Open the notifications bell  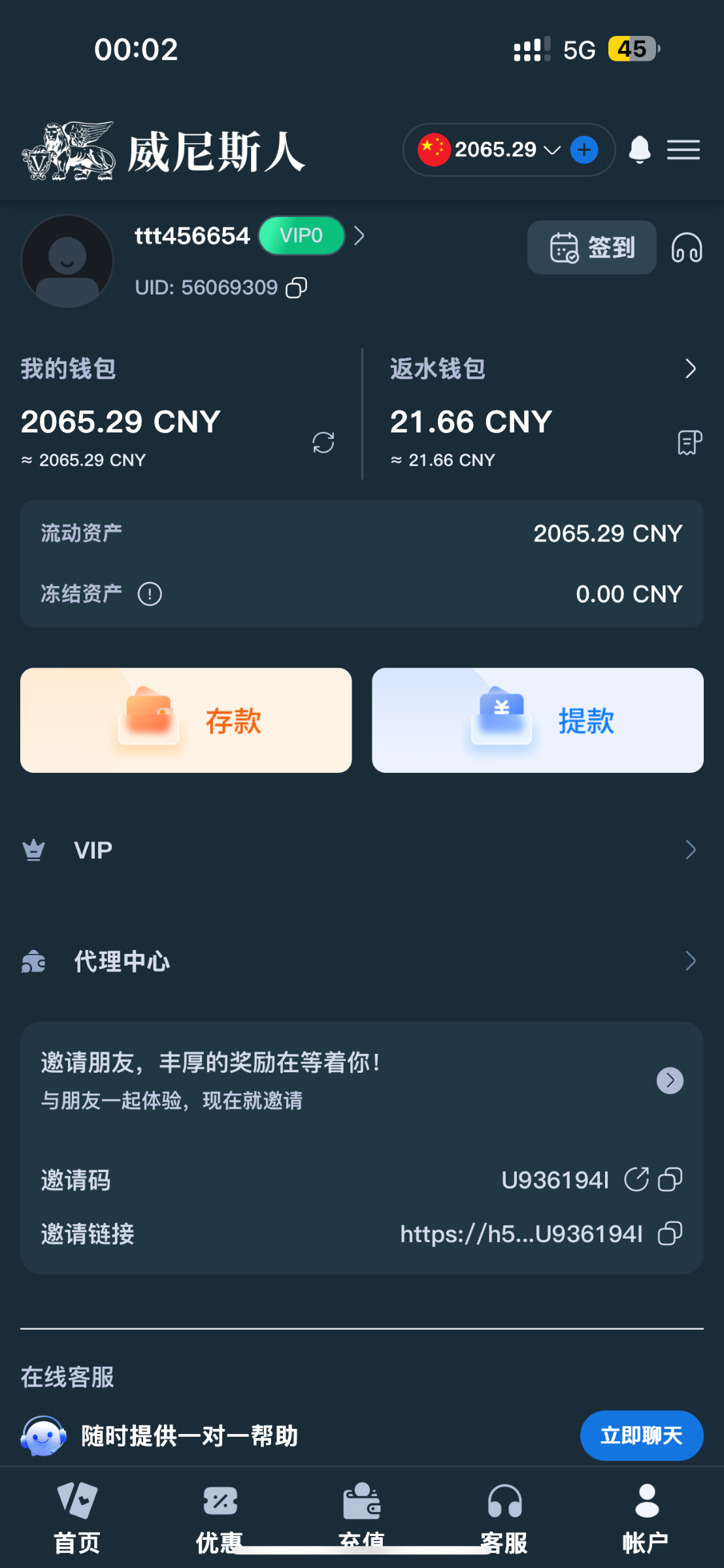click(639, 150)
